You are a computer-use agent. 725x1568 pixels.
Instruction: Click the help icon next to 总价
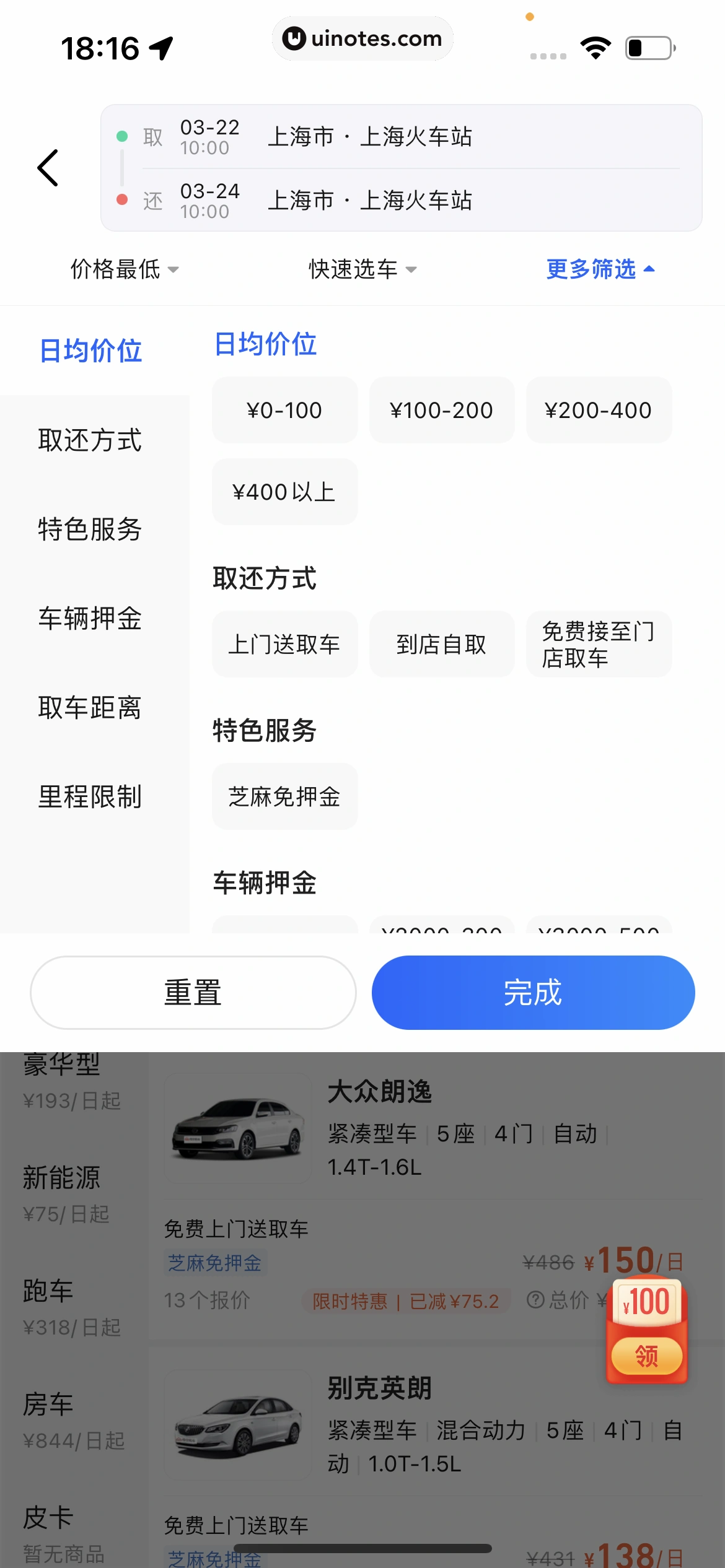[x=537, y=1301]
